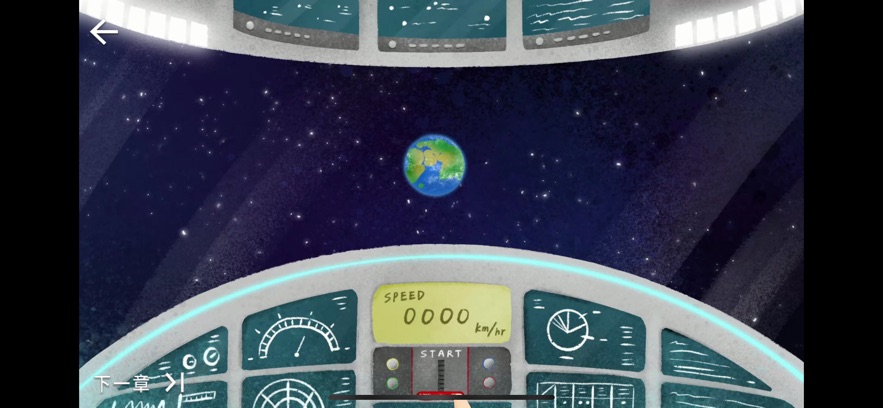Skip to the next chapter (下一章)

click(139, 382)
